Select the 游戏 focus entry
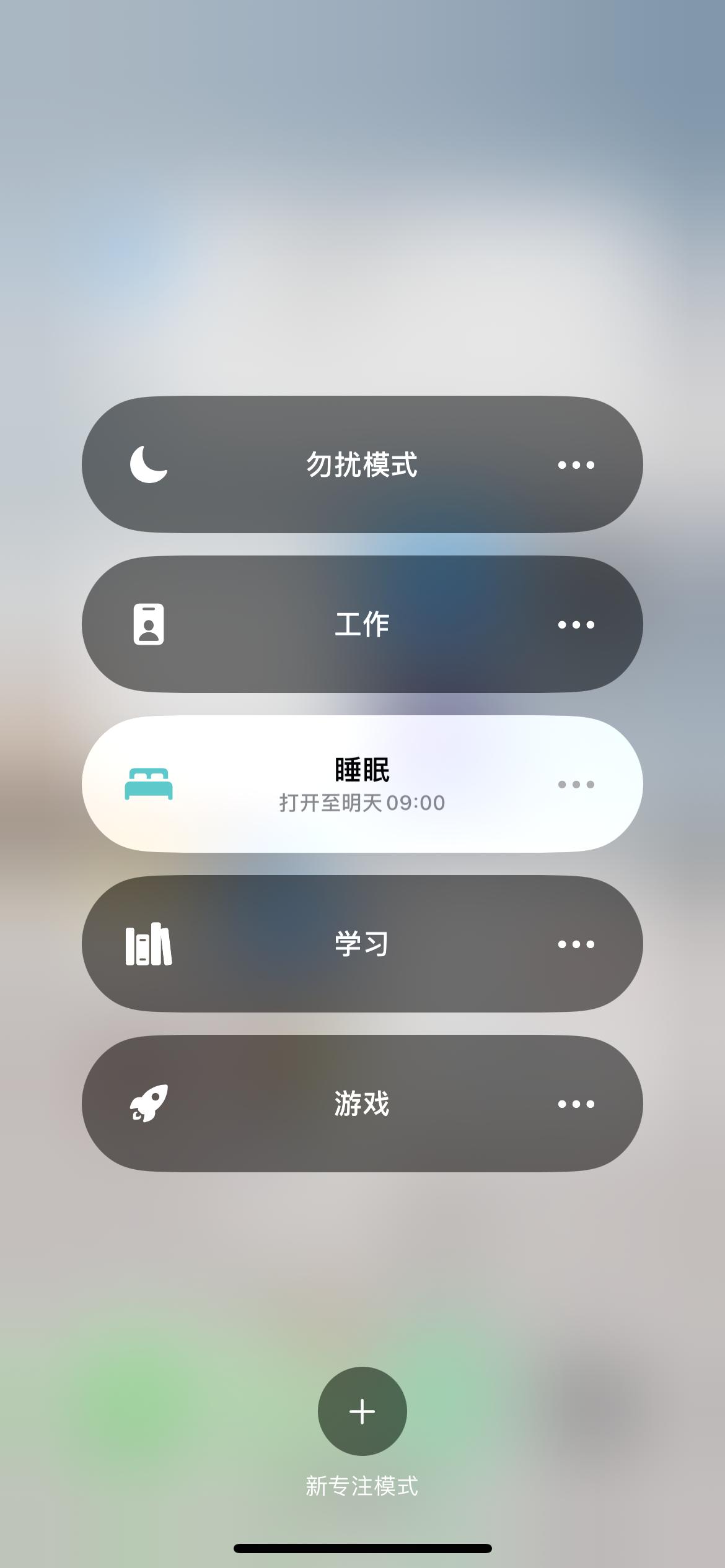 362,1104
